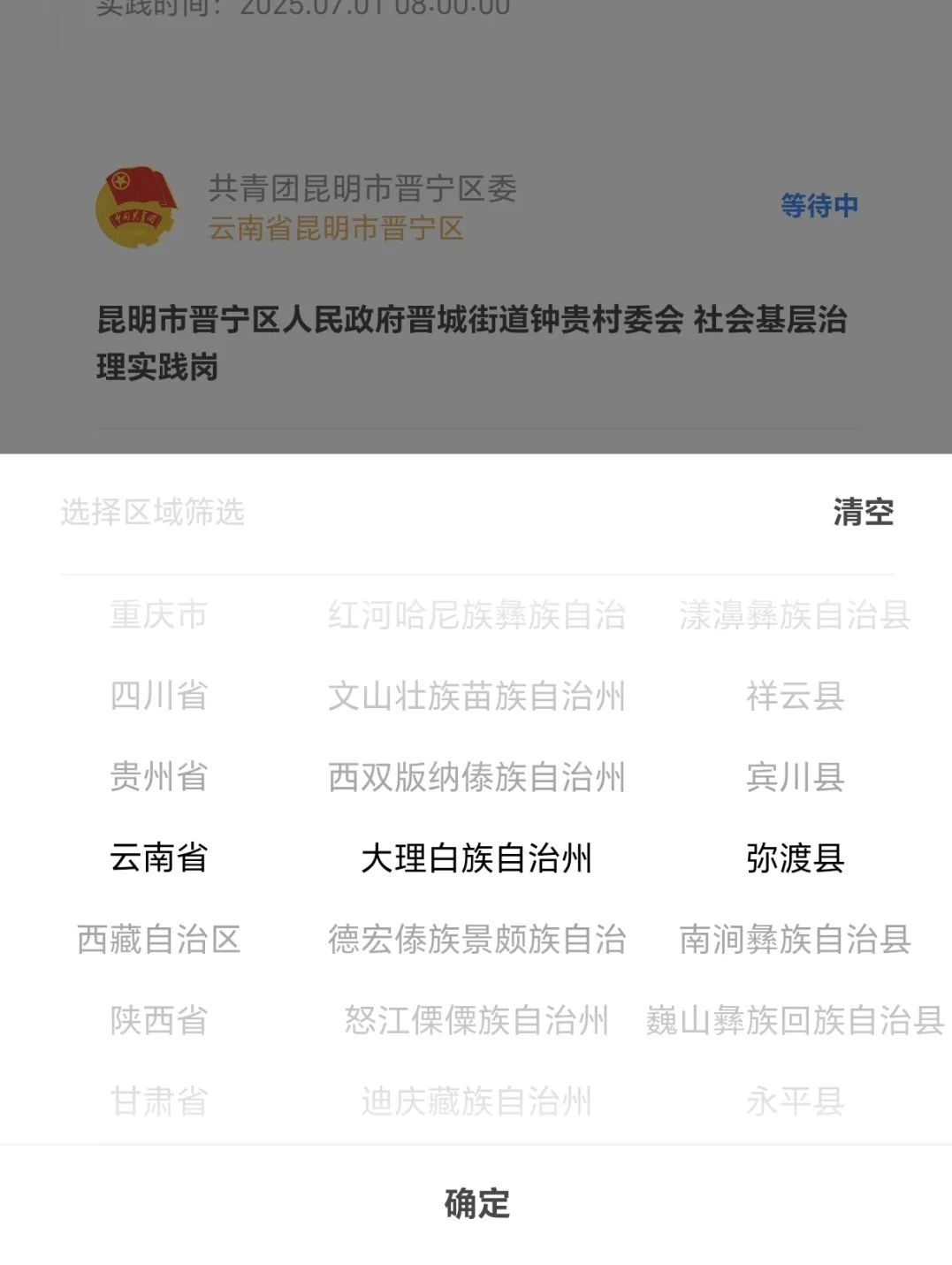Select 四川省 in the province column

pos(159,696)
